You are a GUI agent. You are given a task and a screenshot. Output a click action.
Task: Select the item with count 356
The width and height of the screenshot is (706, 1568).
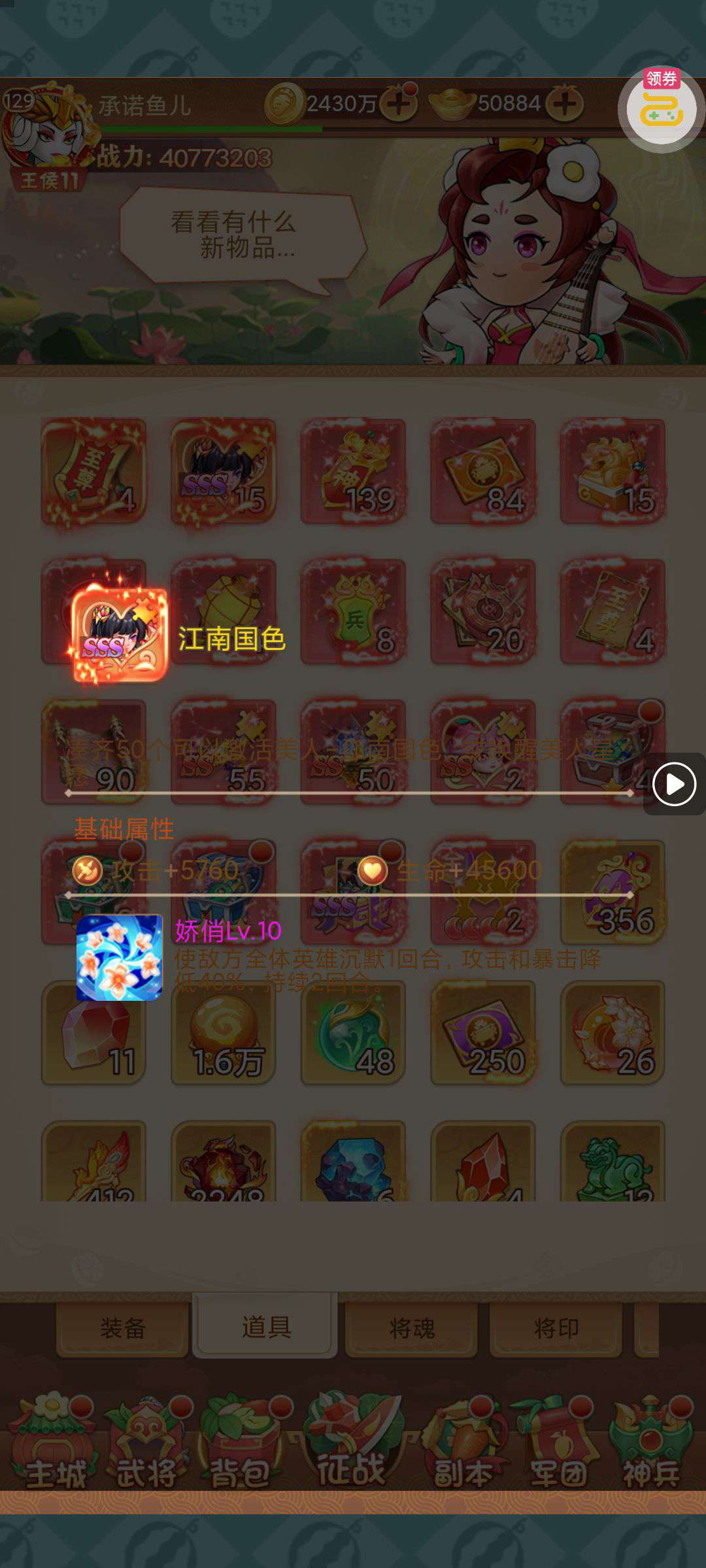click(x=613, y=892)
